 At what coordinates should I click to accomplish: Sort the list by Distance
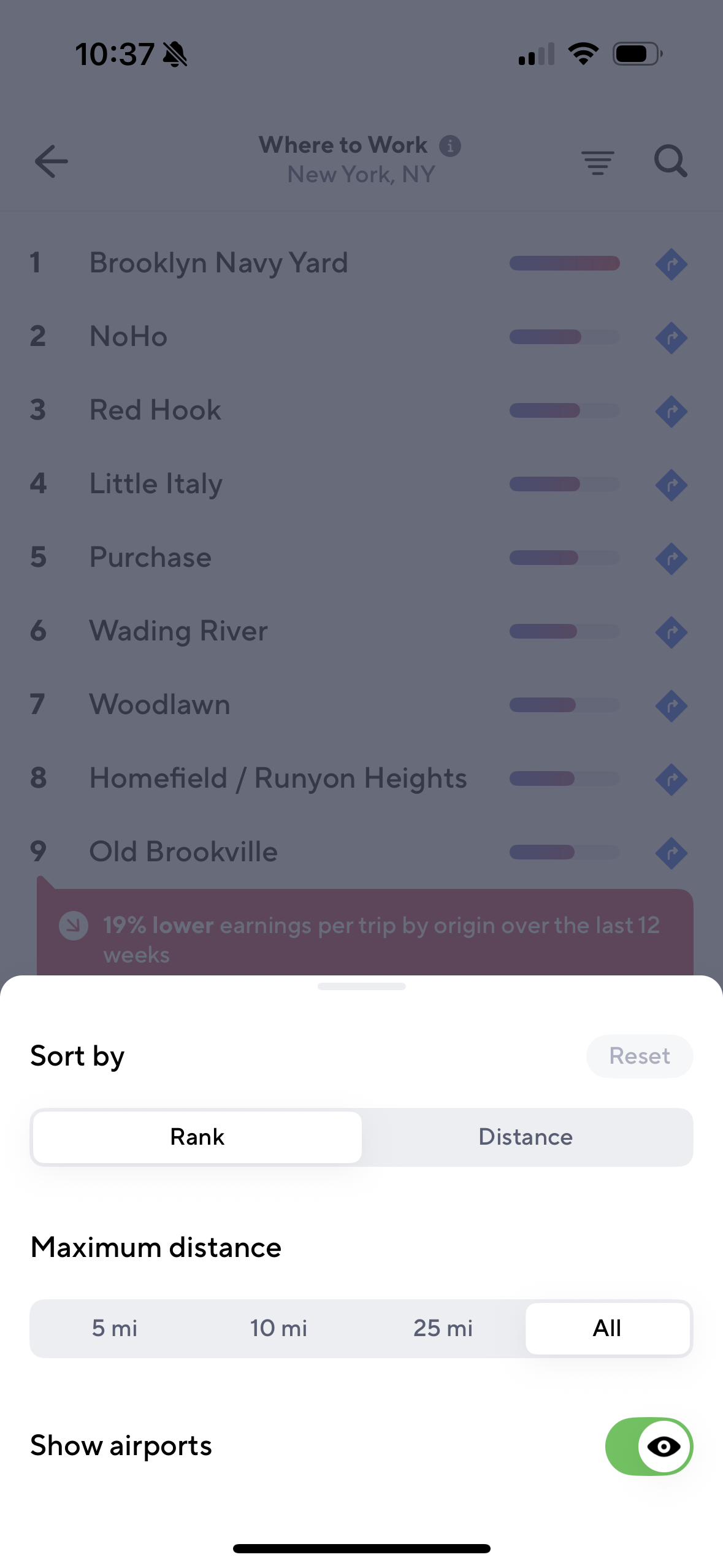pyautogui.click(x=526, y=1137)
